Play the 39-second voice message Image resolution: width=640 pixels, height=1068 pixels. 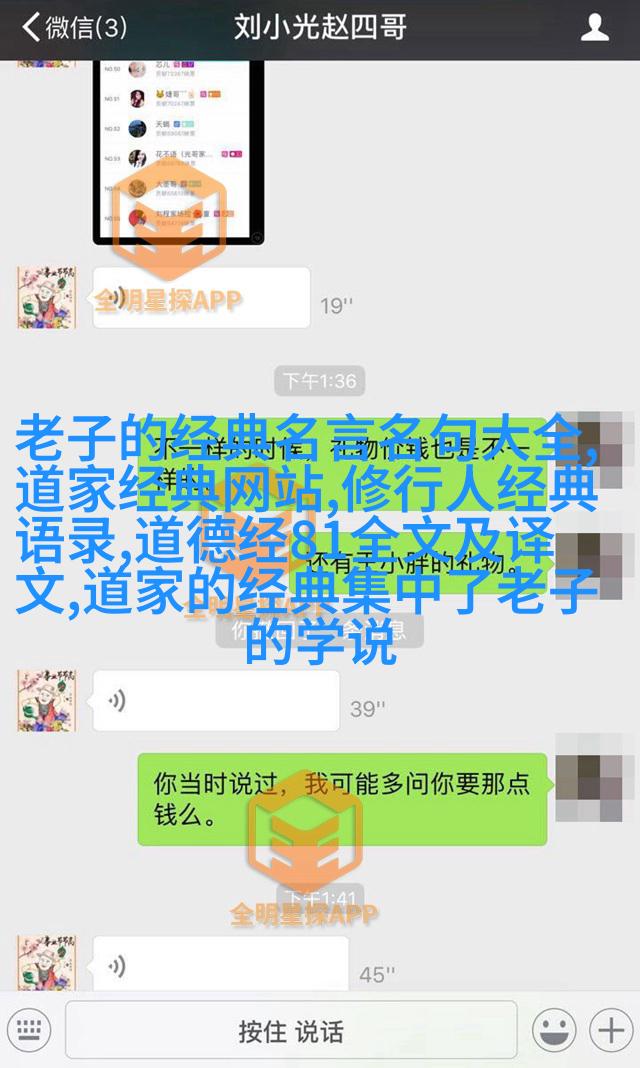215,701
